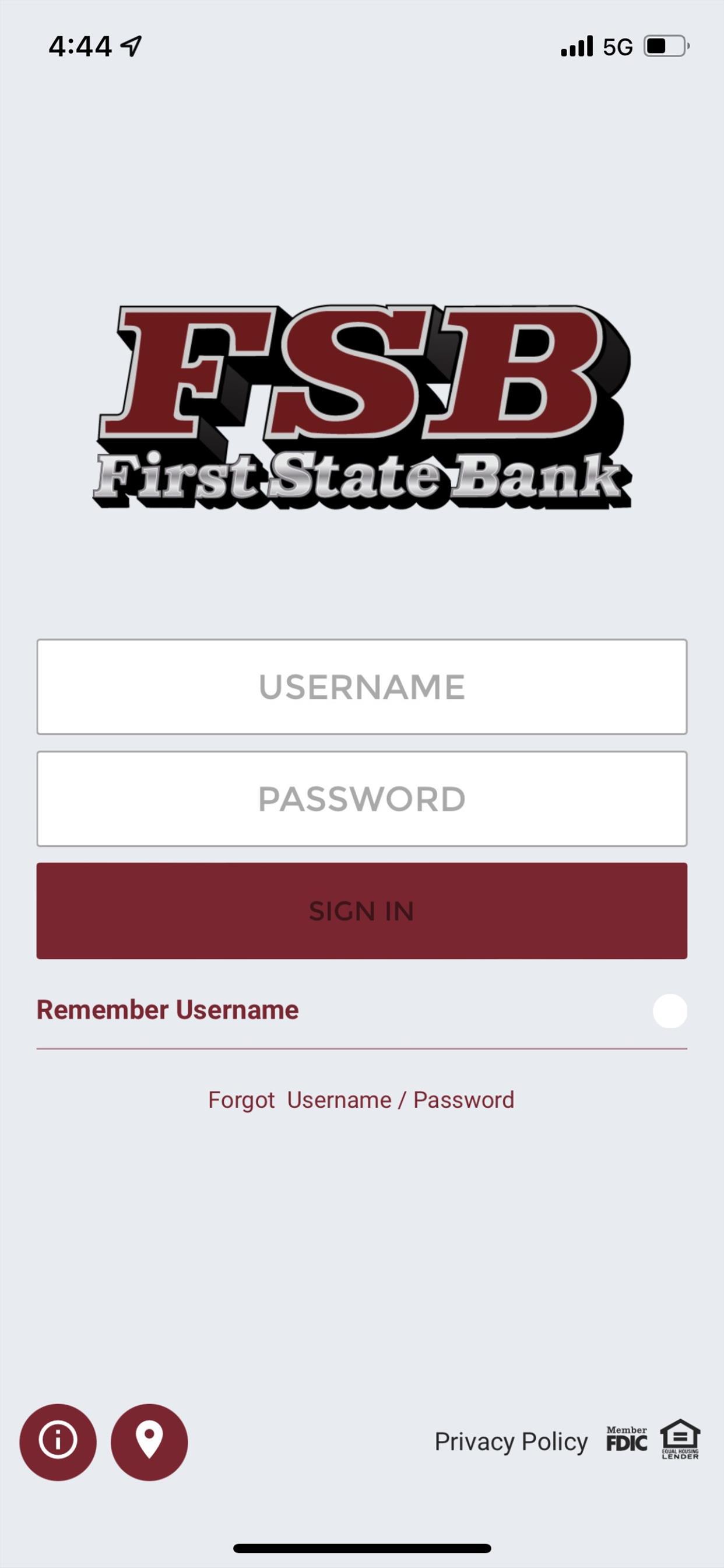724x1568 pixels.
Task: Open the info circle icon
Action: pyautogui.click(x=58, y=1442)
